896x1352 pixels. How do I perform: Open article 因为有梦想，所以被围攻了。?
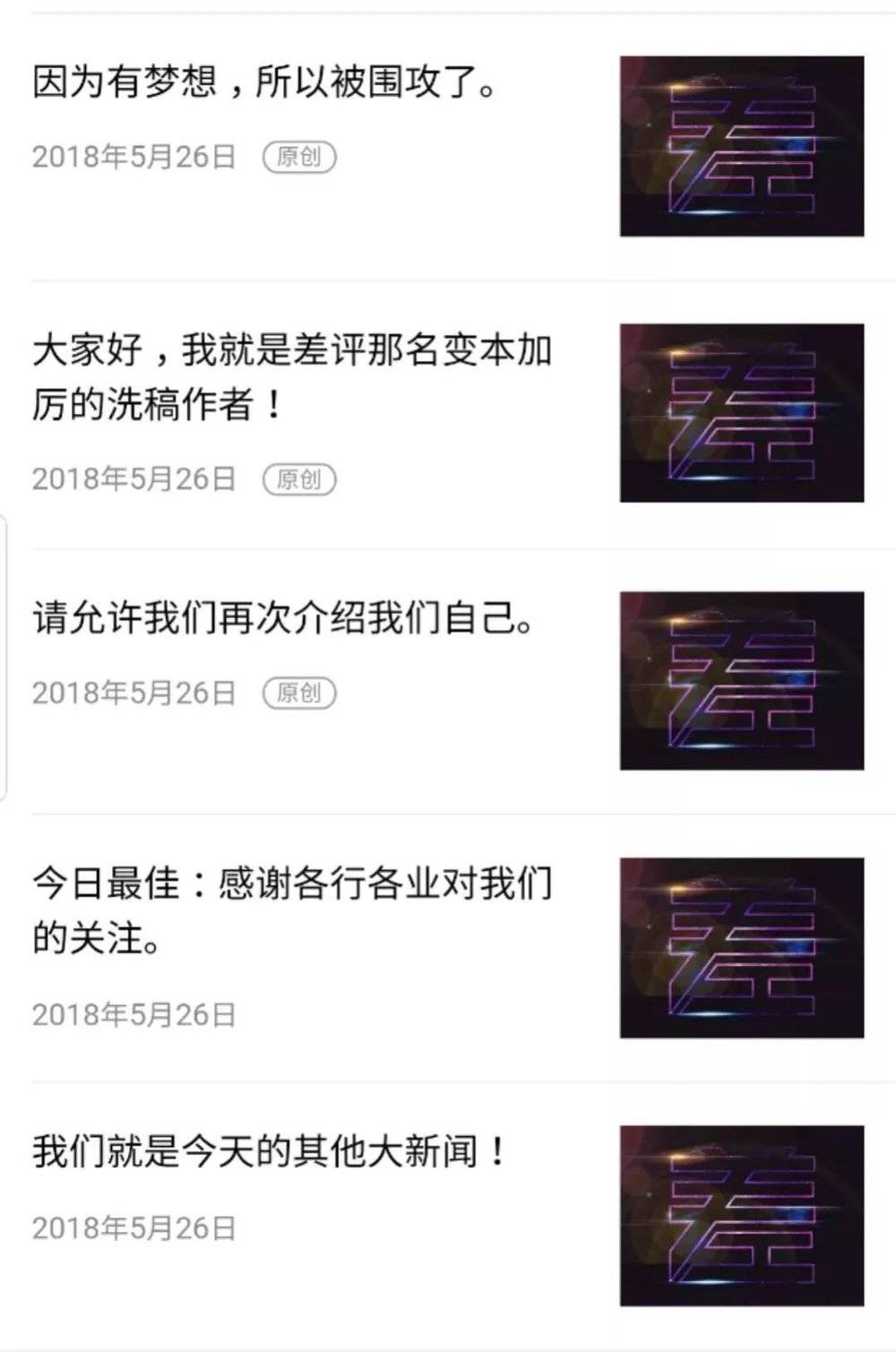click(264, 82)
